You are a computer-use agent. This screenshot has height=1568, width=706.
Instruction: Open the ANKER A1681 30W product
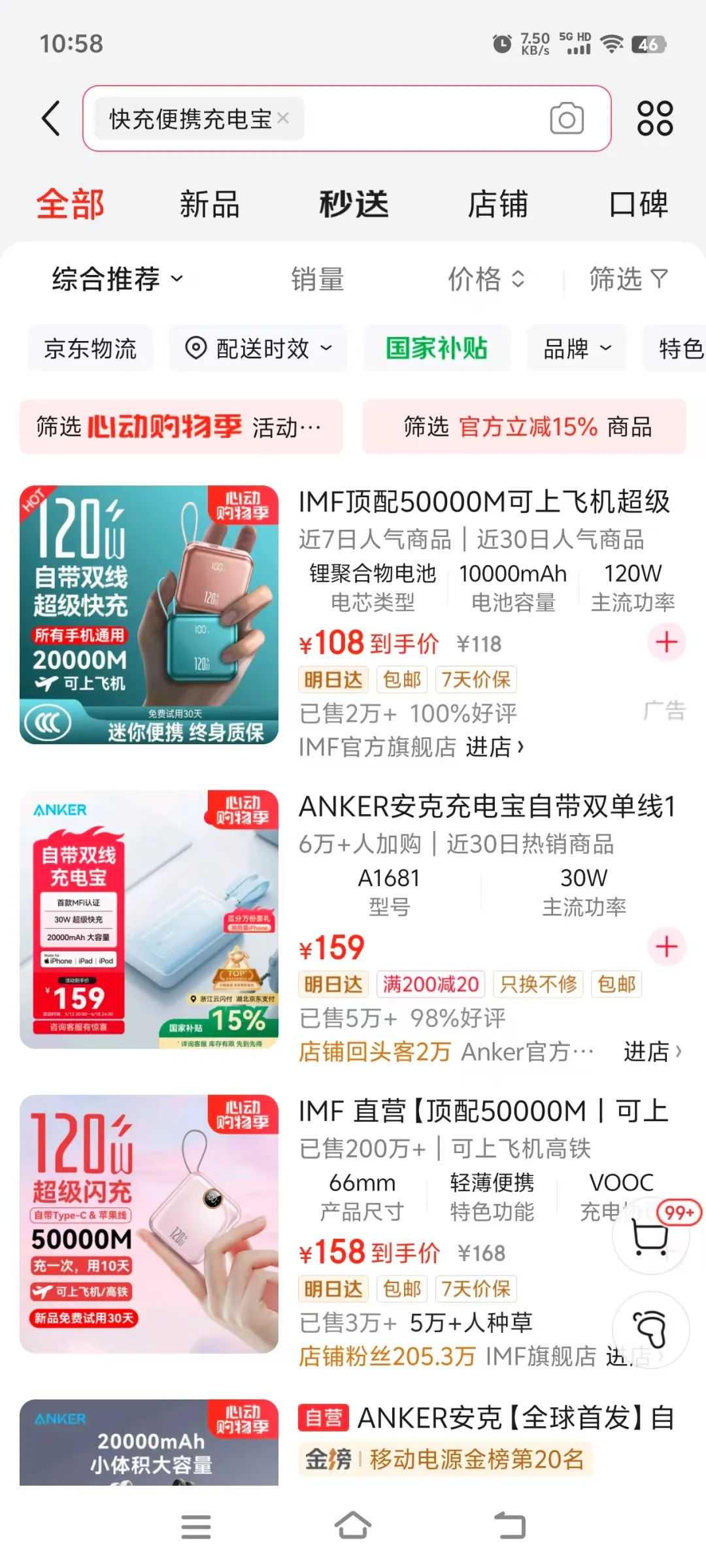(486, 808)
